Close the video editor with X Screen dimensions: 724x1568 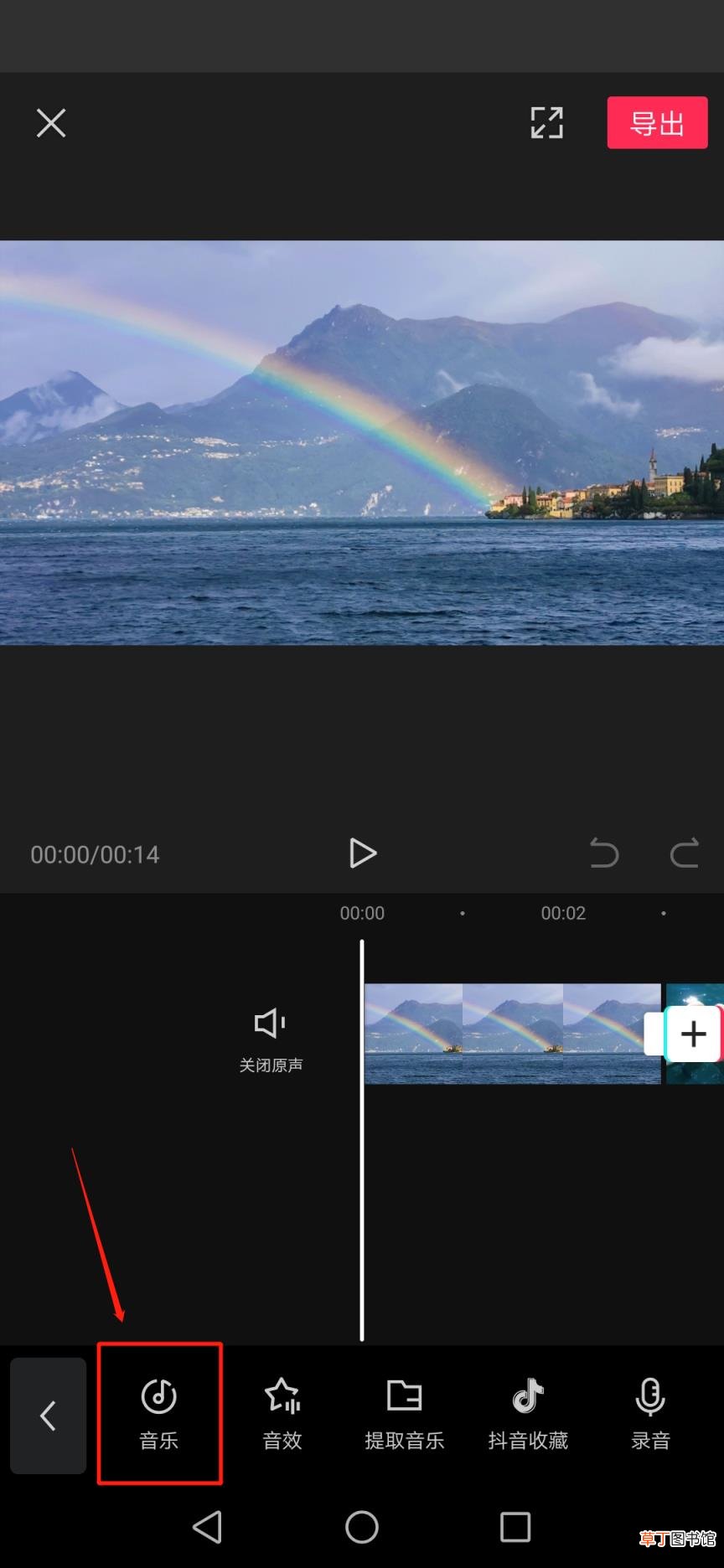(x=51, y=123)
